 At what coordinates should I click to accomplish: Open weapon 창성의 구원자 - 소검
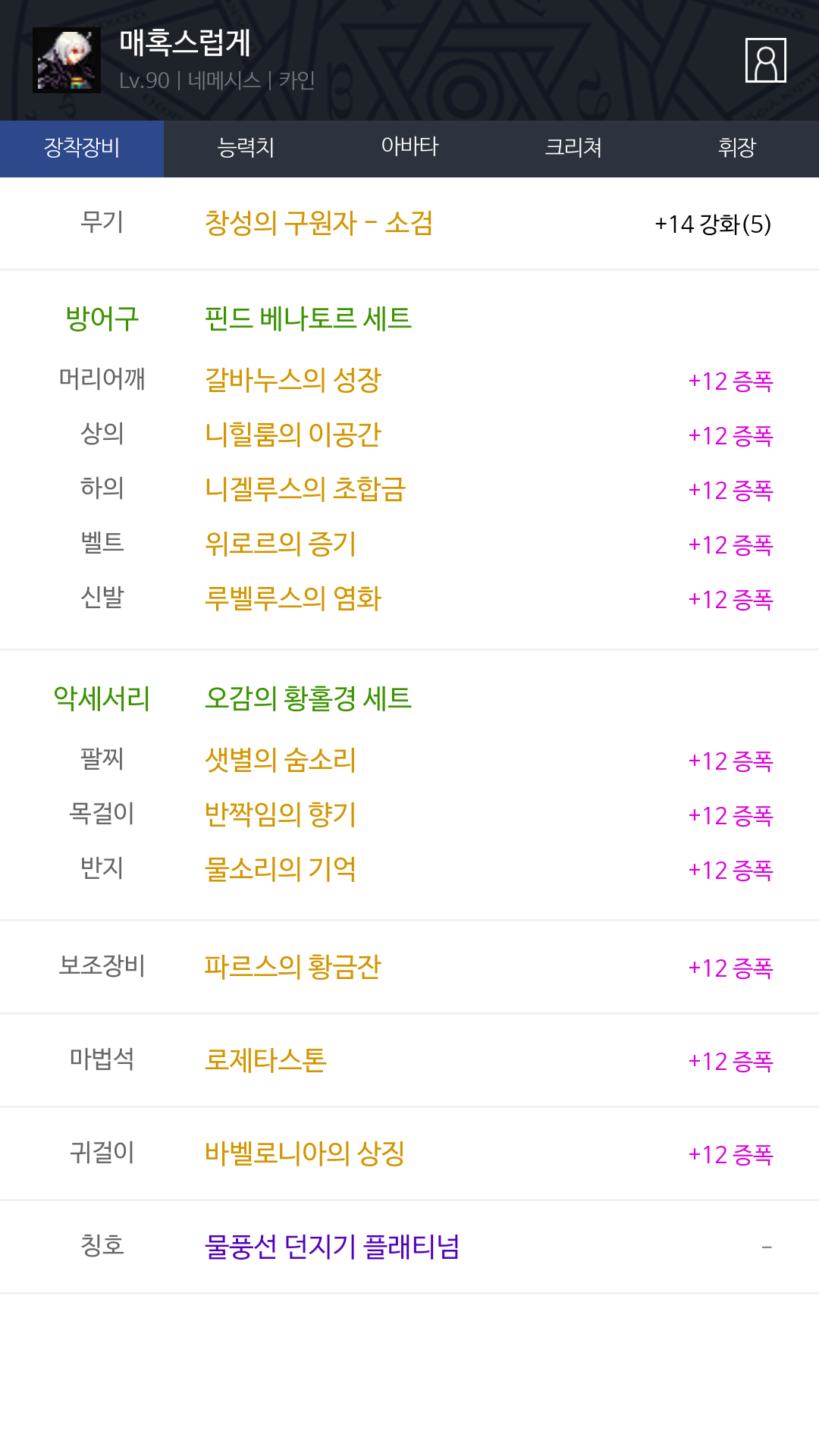point(318,223)
